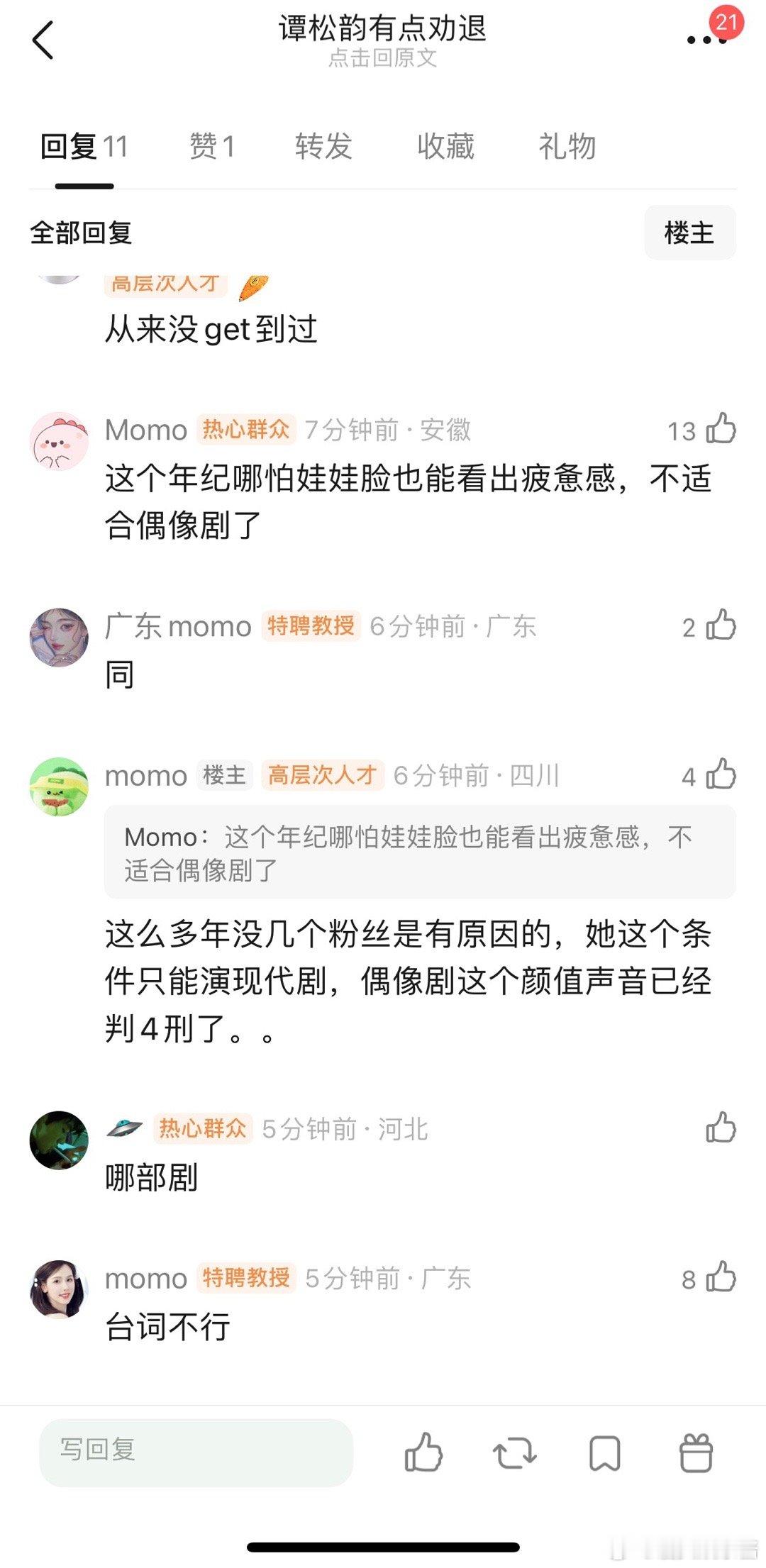Like 广东momo's reply saying 同
The image size is (766, 1568).
tap(723, 625)
